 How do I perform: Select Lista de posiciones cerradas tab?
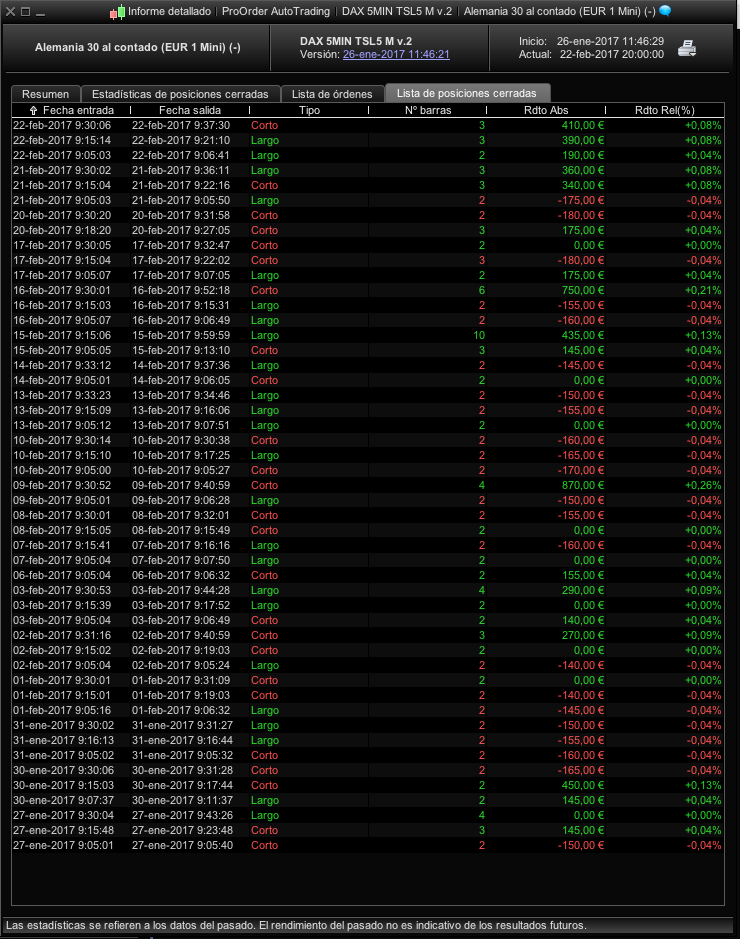466,93
